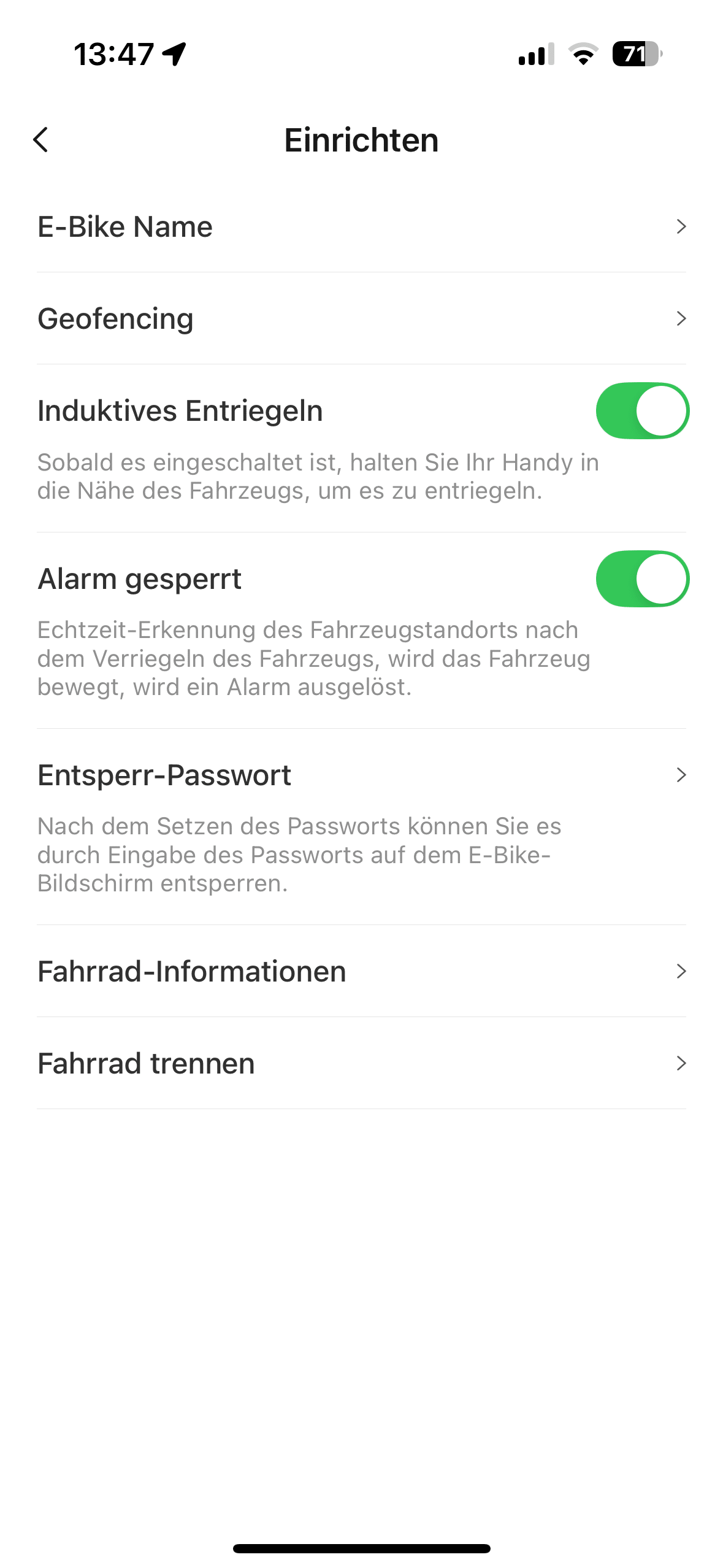Open the Entsperr-Passwort row
The height and width of the screenshot is (1568, 723).
pyautogui.click(x=362, y=827)
